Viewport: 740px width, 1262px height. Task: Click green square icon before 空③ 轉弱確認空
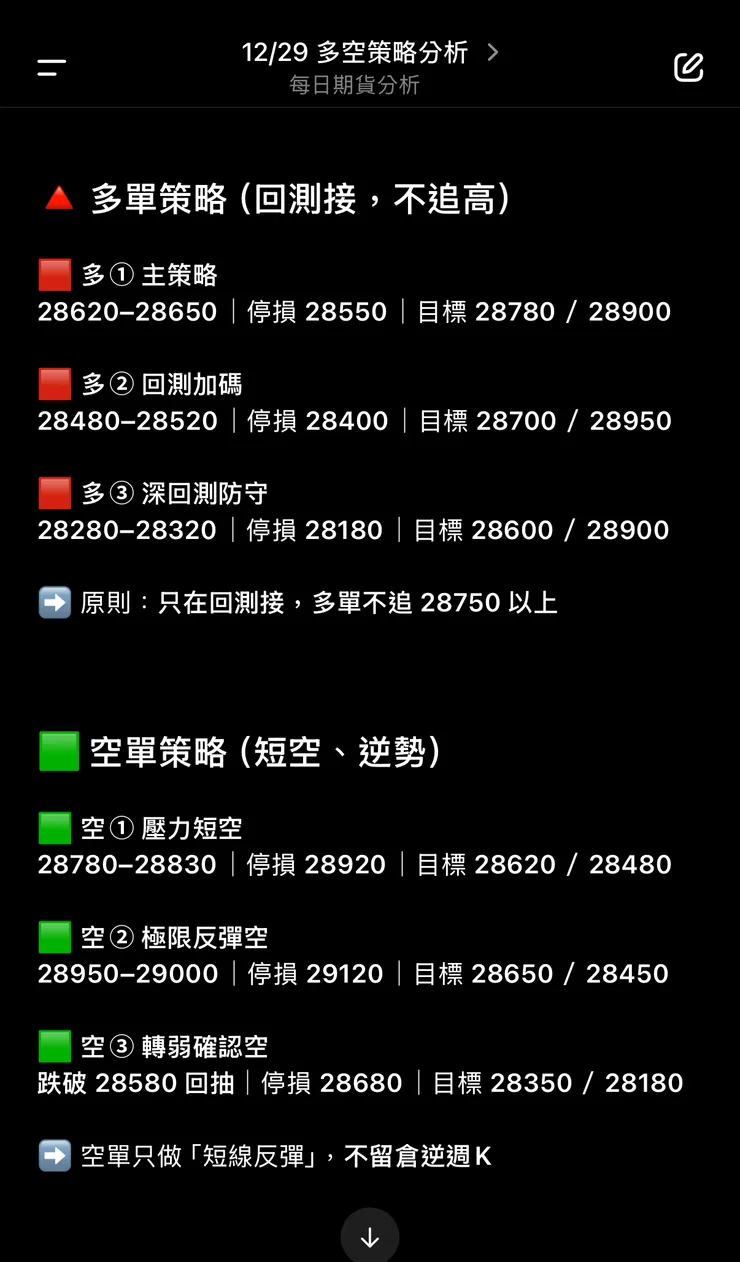point(55,1046)
